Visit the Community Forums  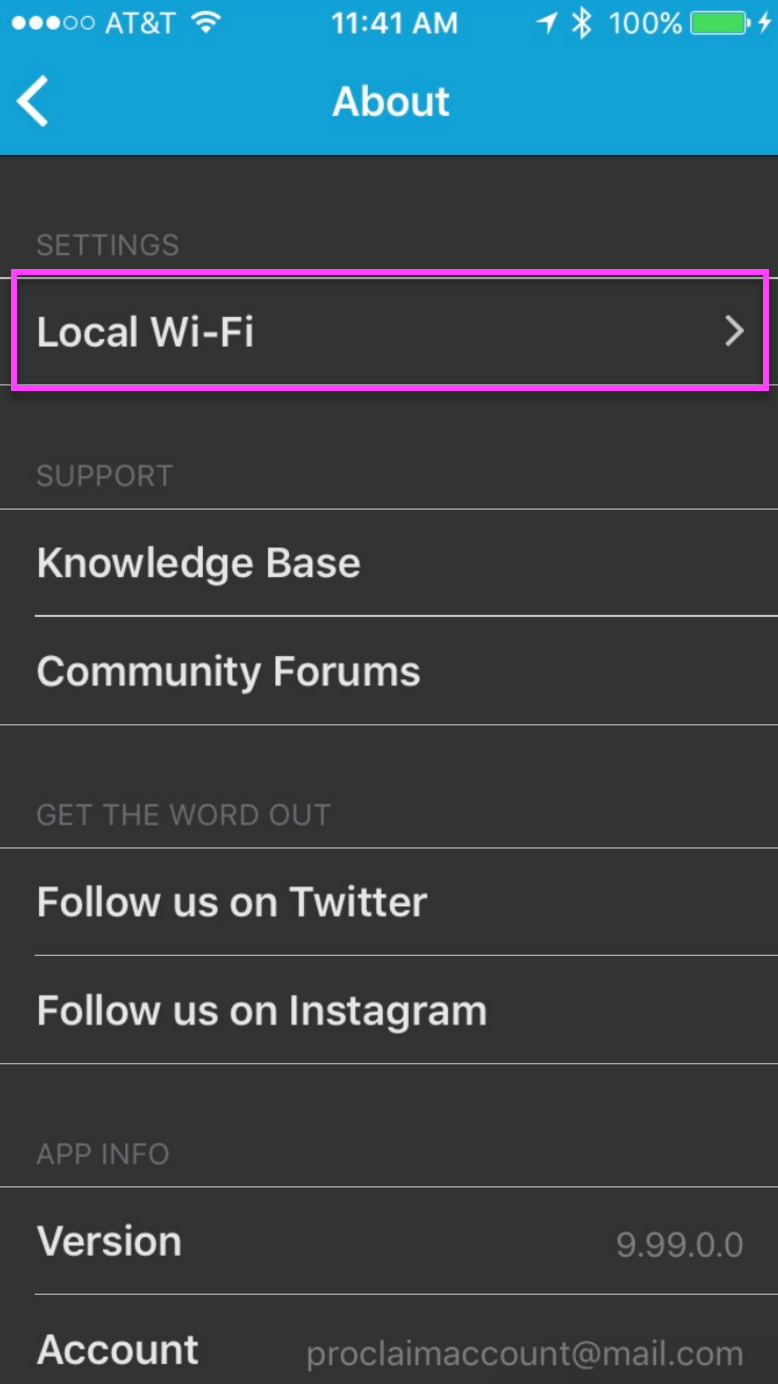click(389, 671)
